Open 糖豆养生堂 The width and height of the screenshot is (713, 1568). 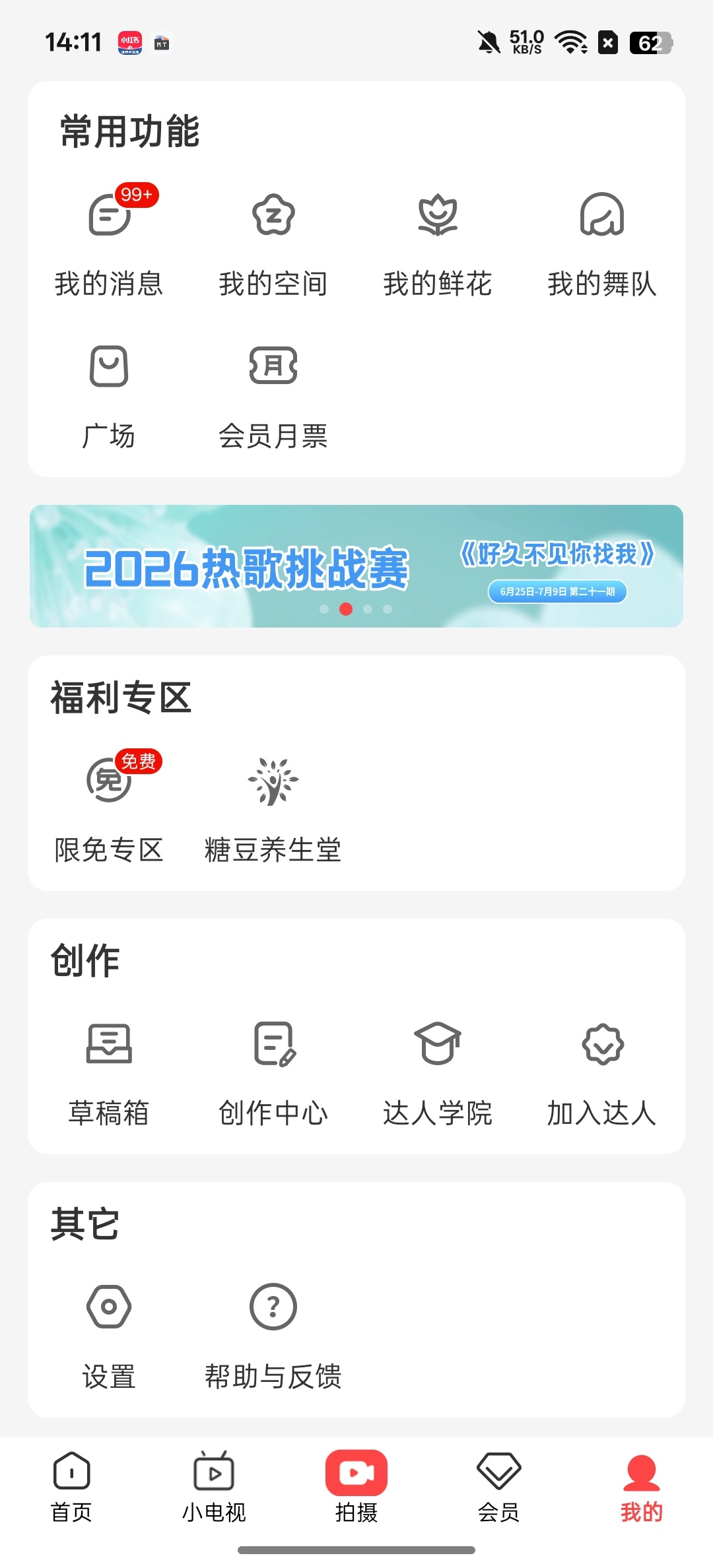tap(273, 808)
